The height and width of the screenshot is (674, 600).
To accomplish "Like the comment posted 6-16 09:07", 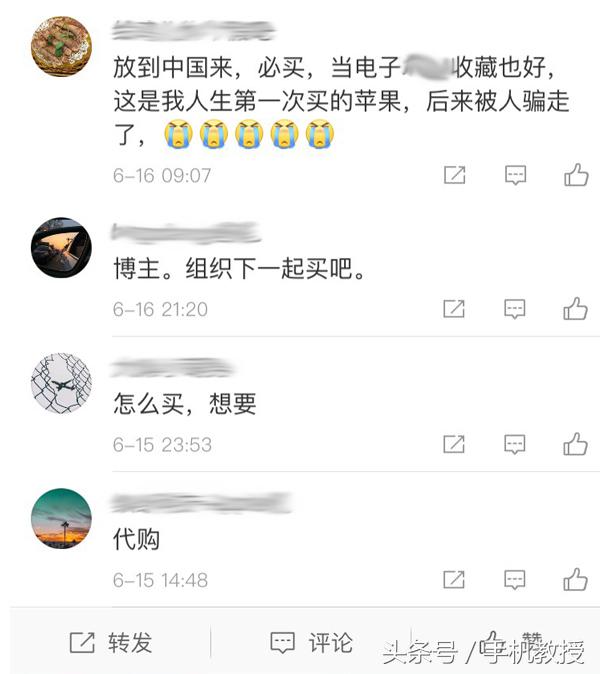I will point(575,176).
